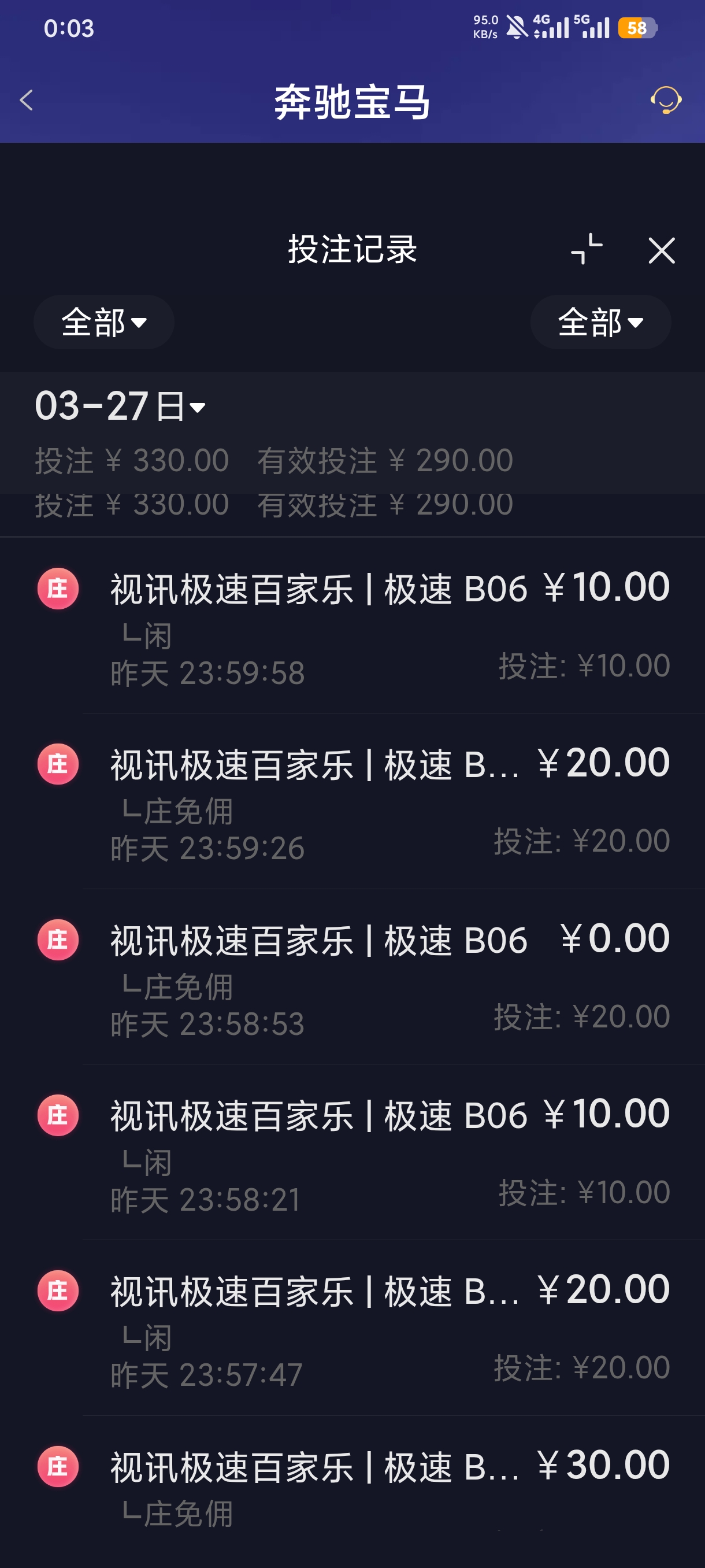Viewport: 705px width, 1568px height.
Task: View the bet record at 23:58:21
Action: pos(389,1153)
